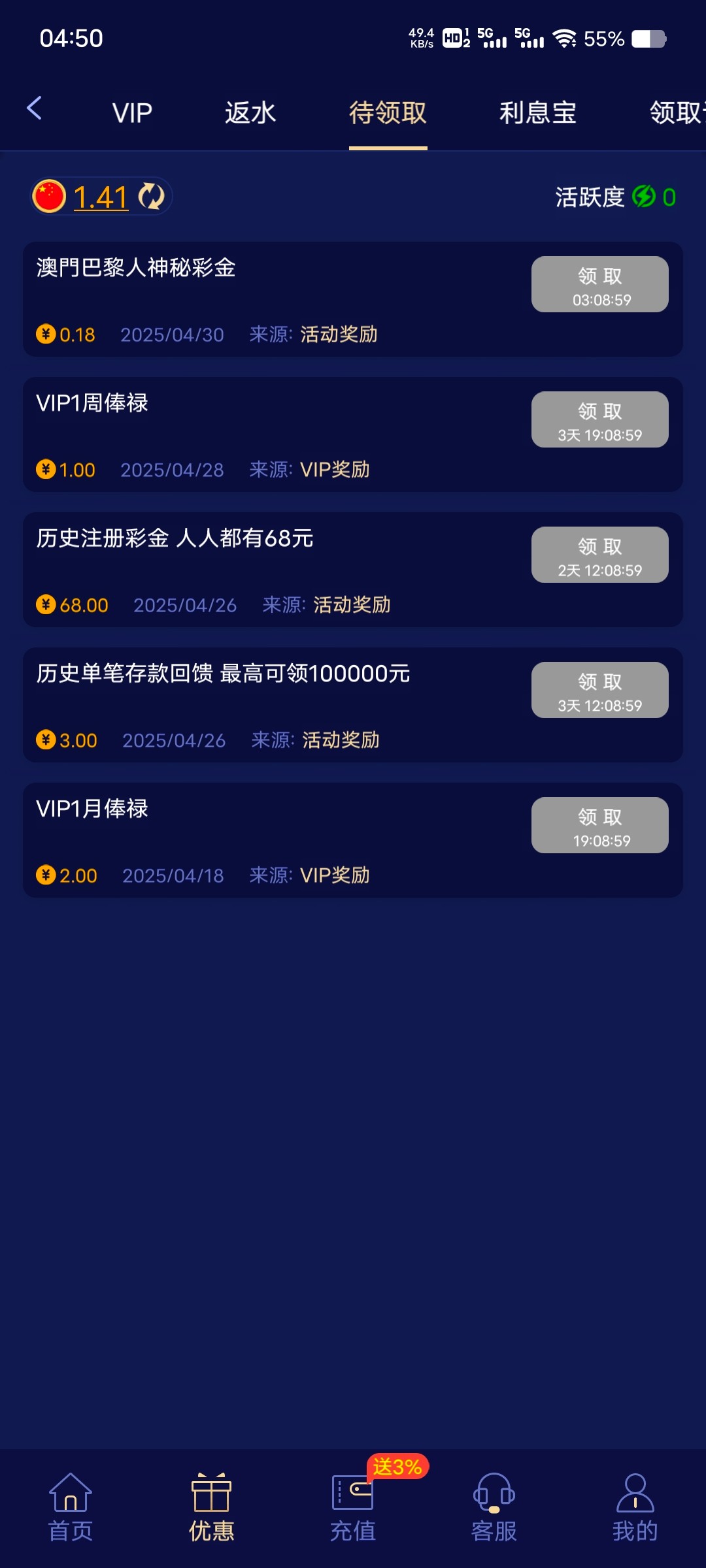Claim the 历史单笔存款回馈 reward

click(599, 691)
